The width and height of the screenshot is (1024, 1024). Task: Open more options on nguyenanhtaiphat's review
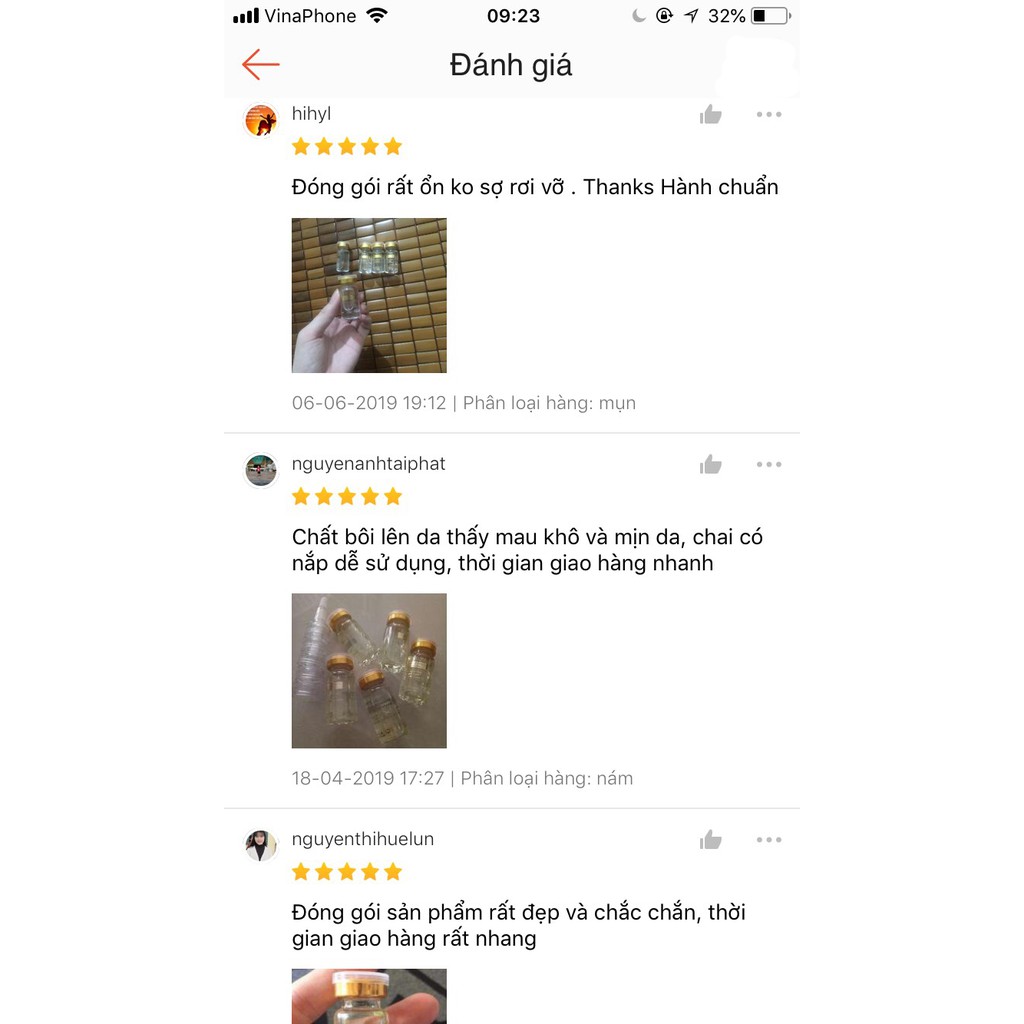coord(769,464)
